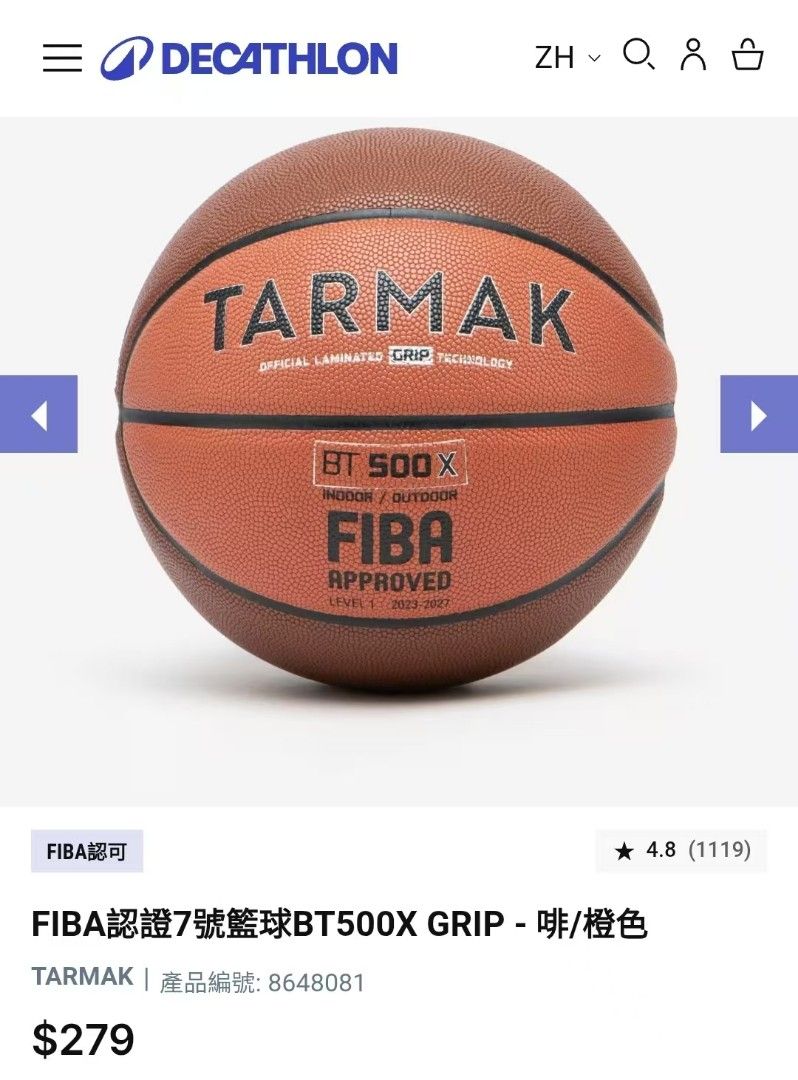
Task: View the shopping basket
Action: [x=747, y=55]
